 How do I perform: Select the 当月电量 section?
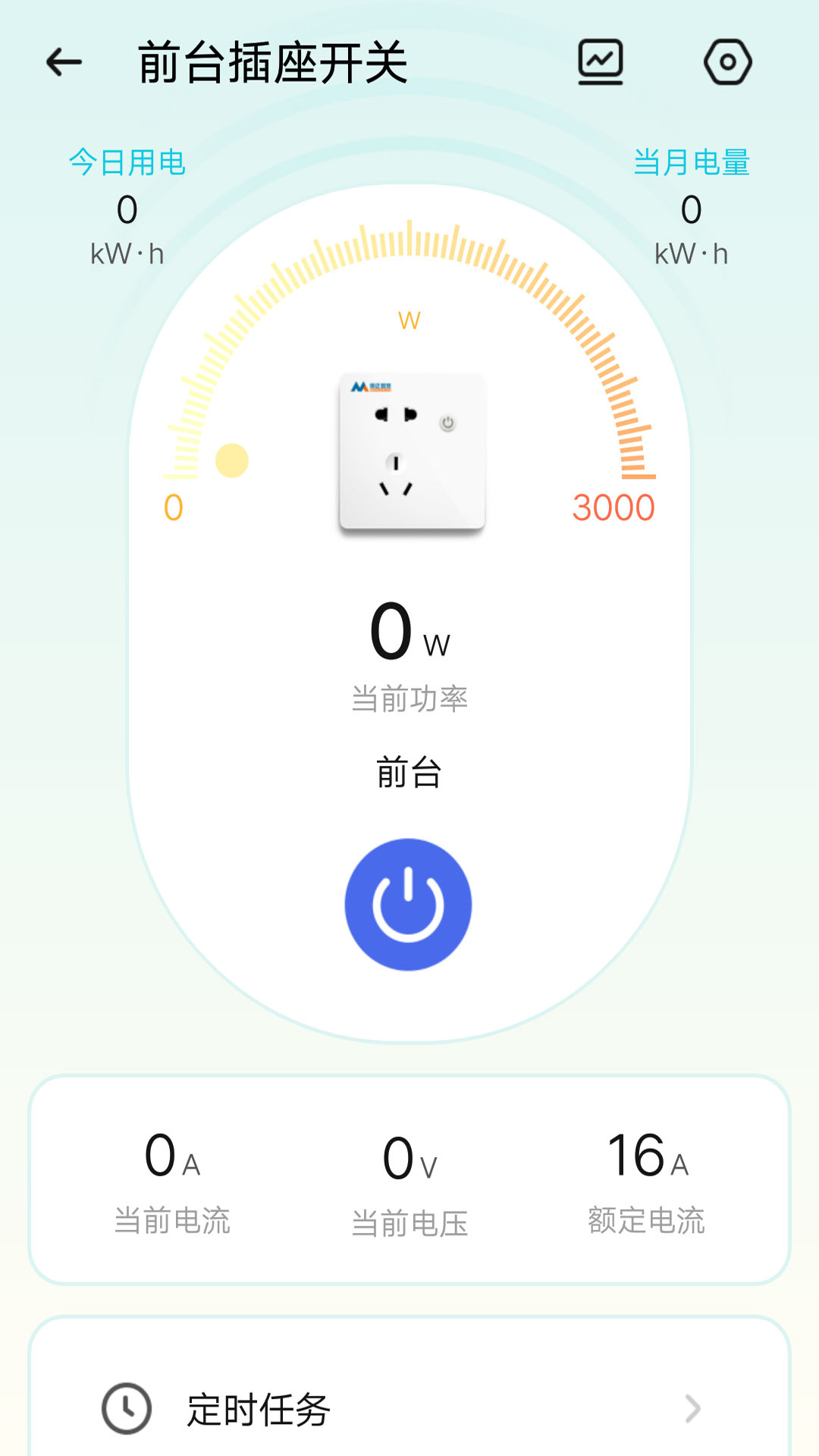[x=692, y=161]
